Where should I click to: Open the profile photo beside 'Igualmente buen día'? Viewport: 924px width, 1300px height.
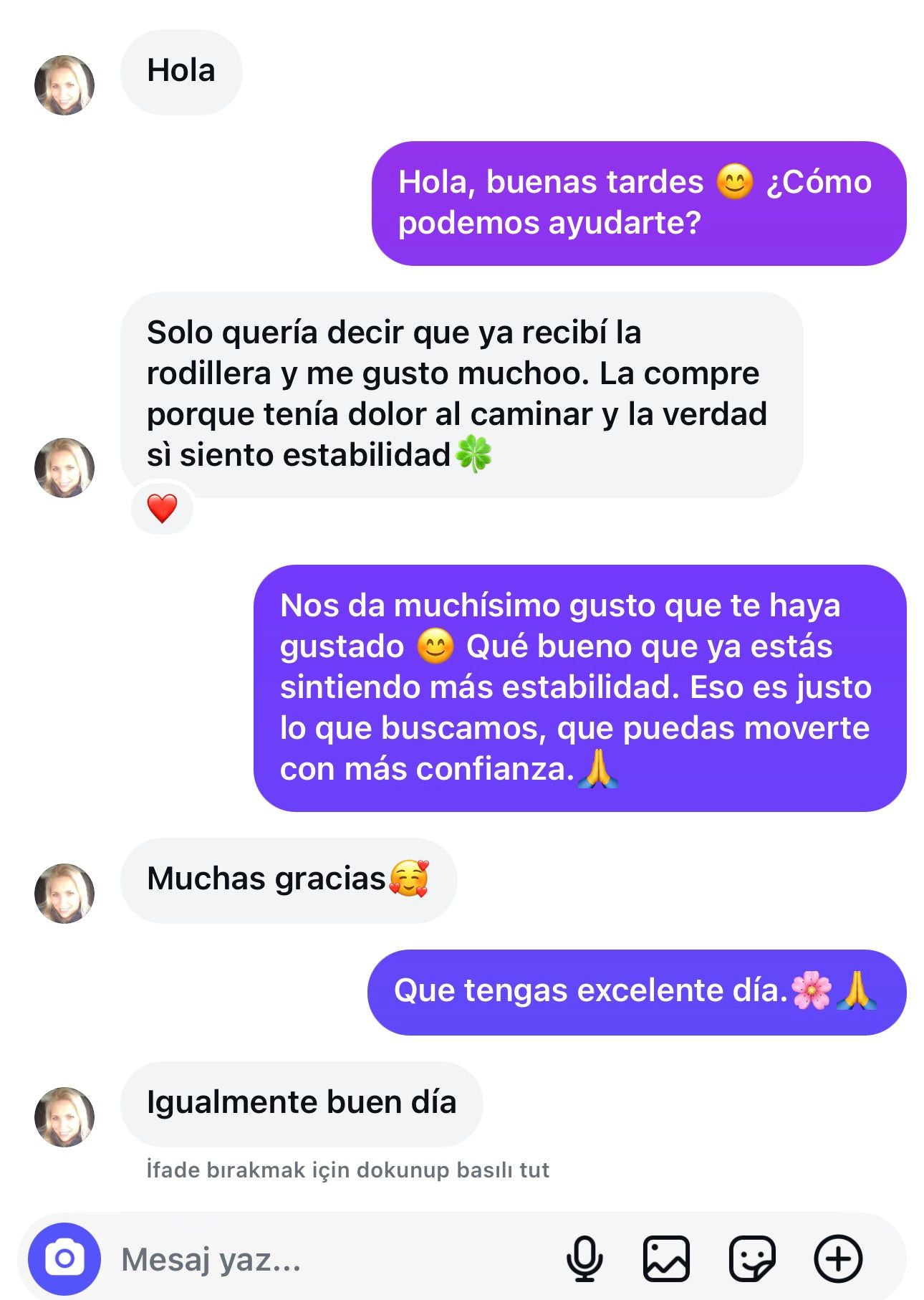coord(64,1117)
